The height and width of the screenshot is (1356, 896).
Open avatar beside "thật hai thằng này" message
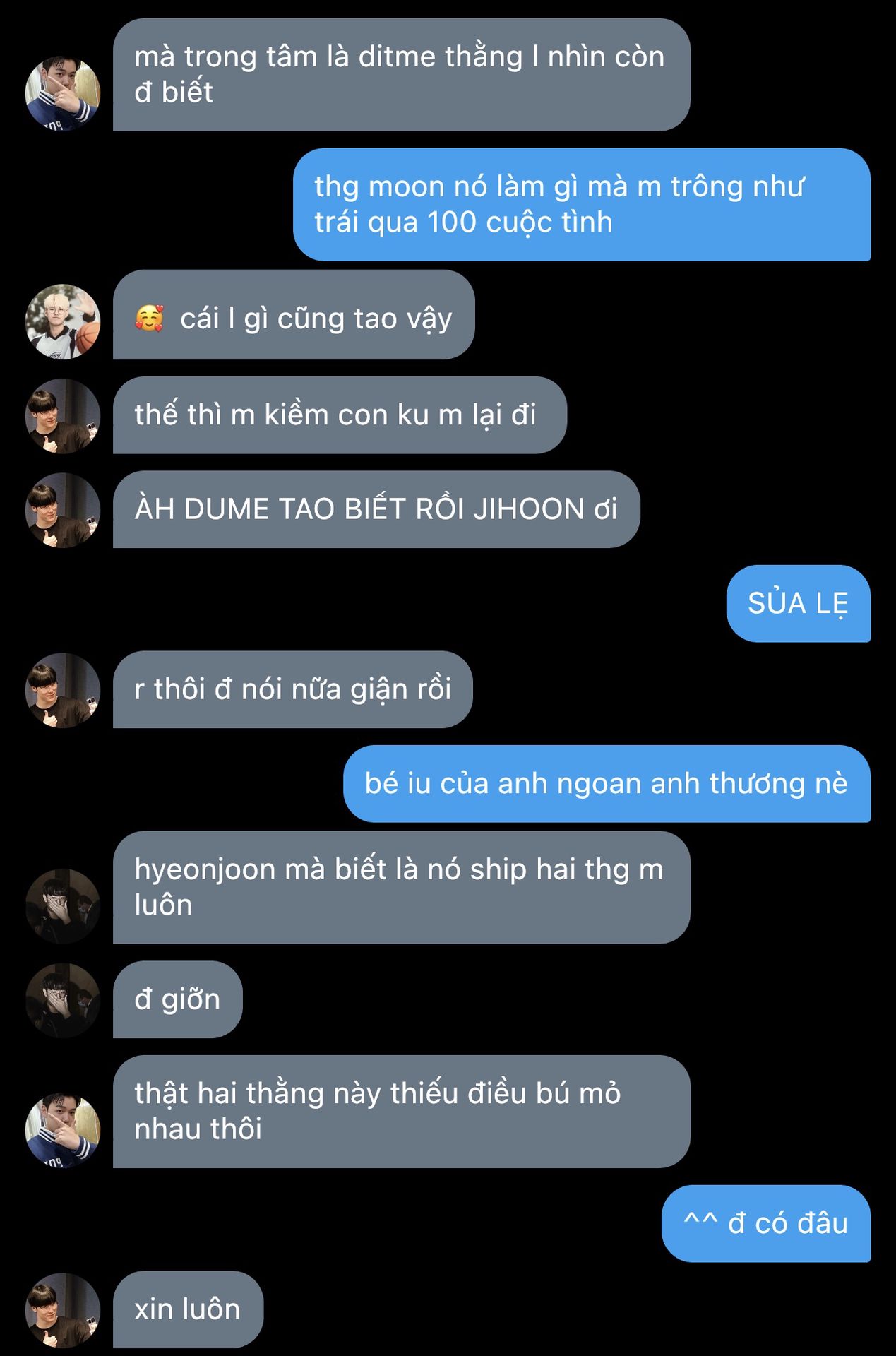[63, 1131]
